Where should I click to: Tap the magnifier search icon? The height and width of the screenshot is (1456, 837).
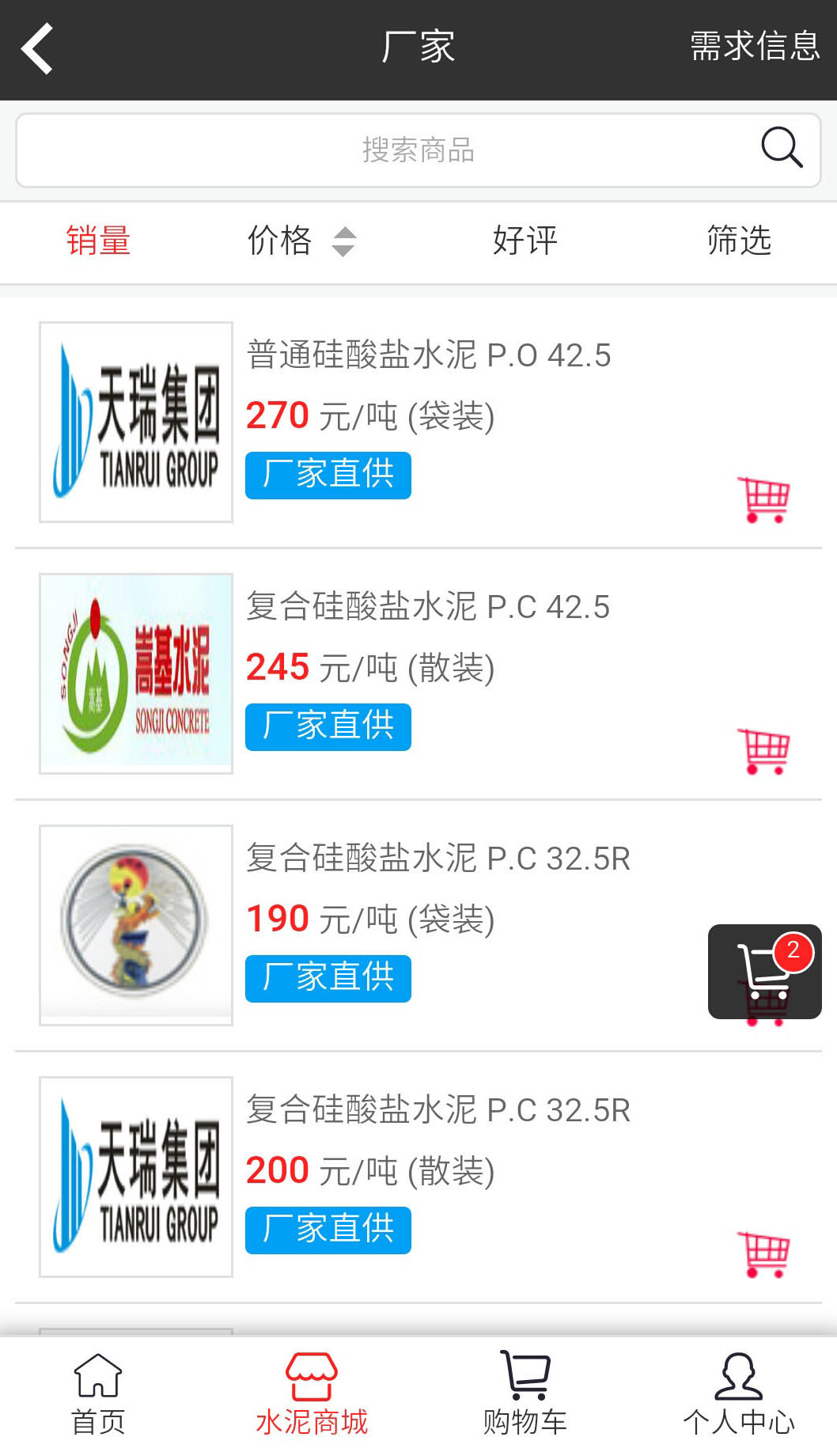pyautogui.click(x=782, y=148)
